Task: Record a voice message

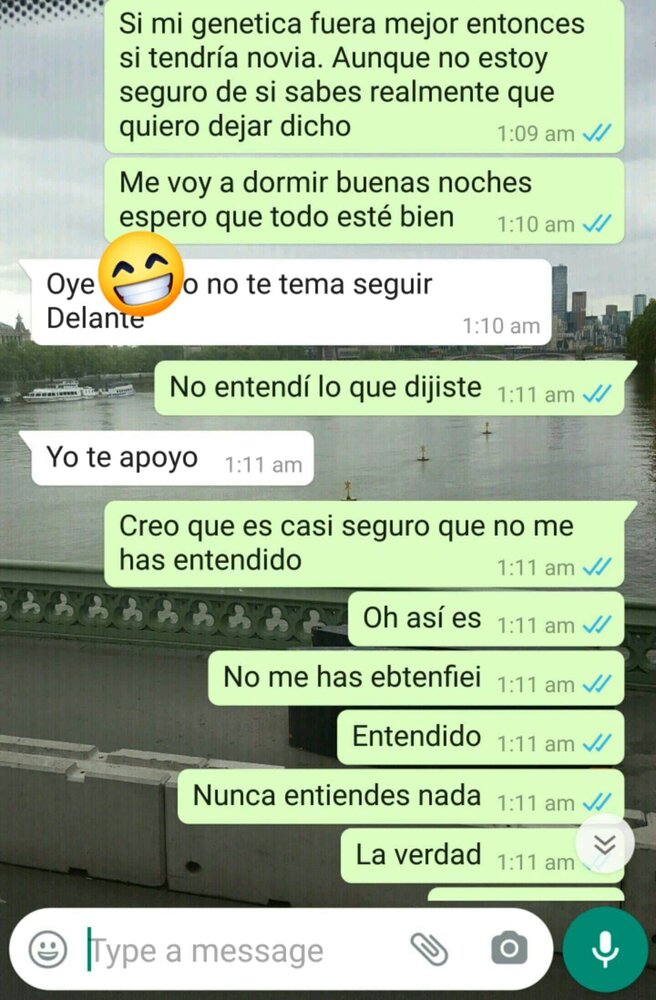Action: pos(604,948)
